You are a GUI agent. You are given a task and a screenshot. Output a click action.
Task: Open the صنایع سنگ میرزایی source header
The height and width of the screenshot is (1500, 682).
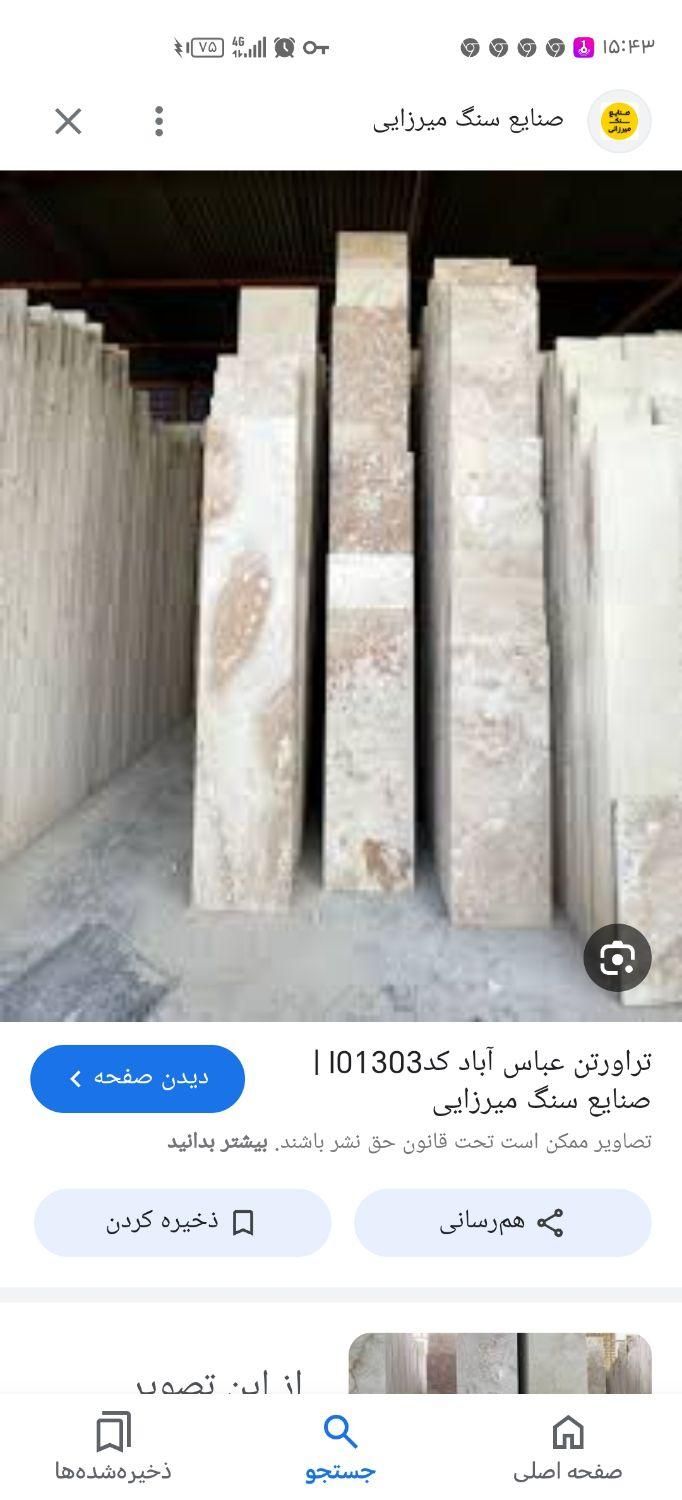coord(470,120)
